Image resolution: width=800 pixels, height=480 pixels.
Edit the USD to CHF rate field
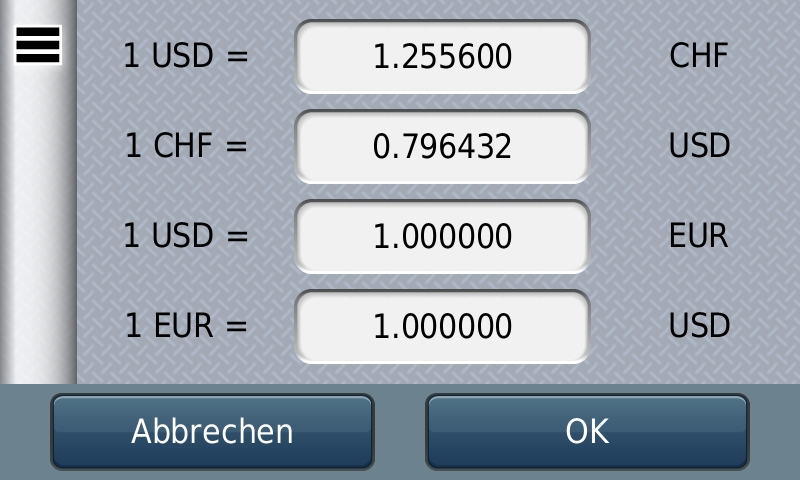442,57
